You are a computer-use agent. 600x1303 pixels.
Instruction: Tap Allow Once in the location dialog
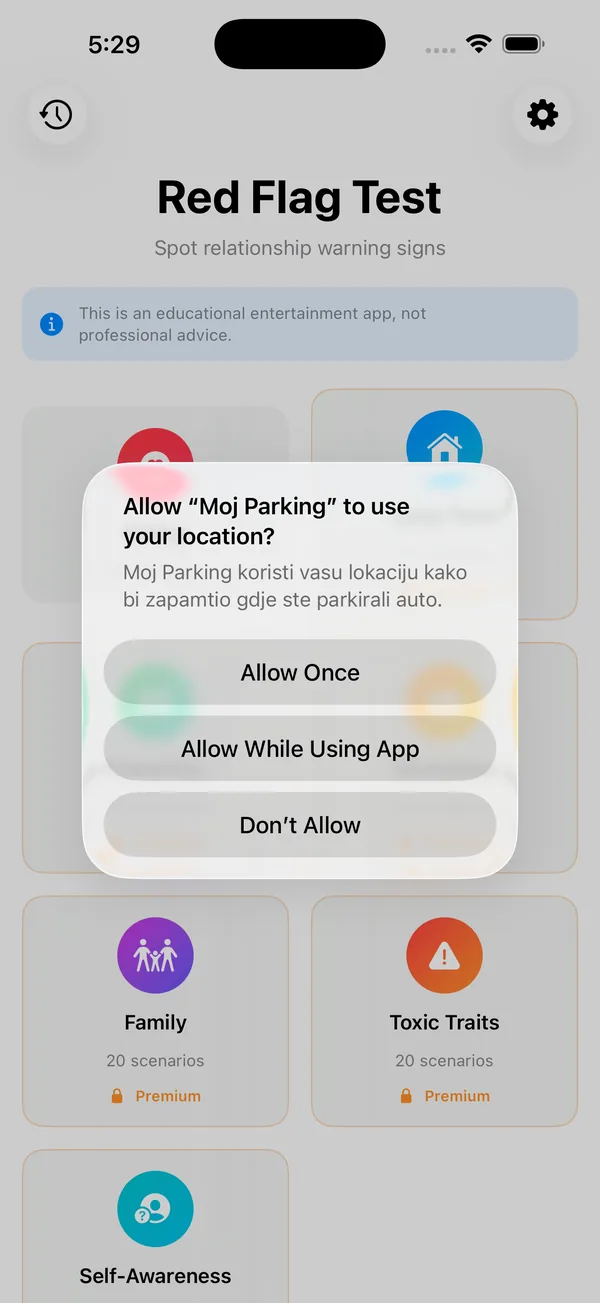300,672
